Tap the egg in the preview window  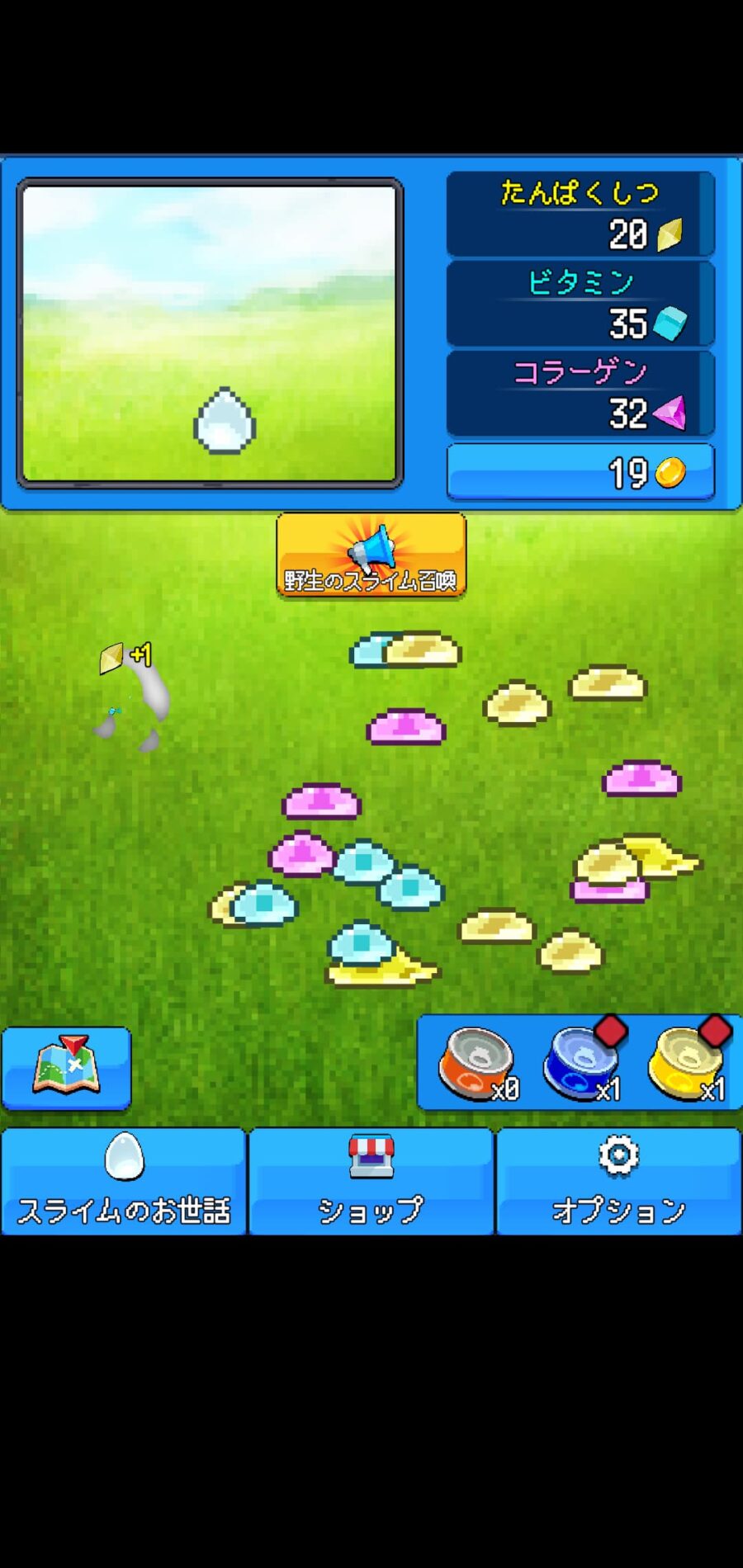(225, 420)
